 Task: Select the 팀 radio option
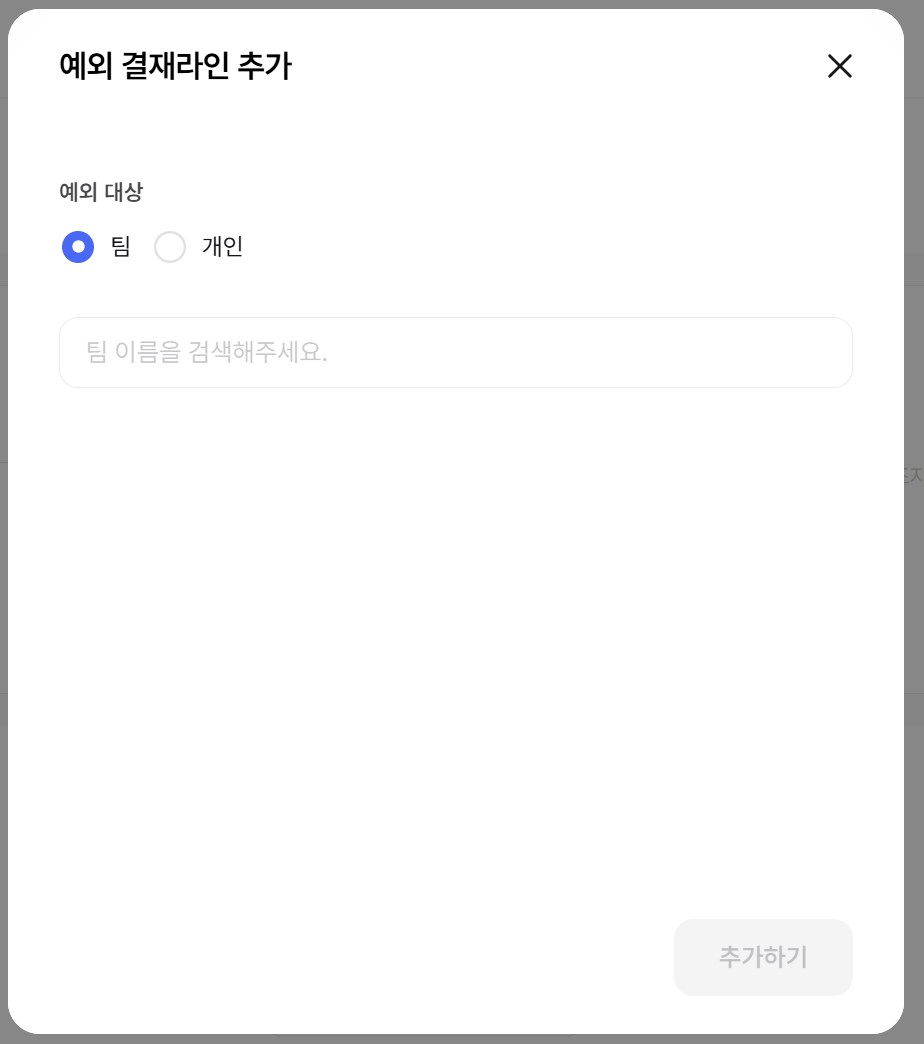78,247
